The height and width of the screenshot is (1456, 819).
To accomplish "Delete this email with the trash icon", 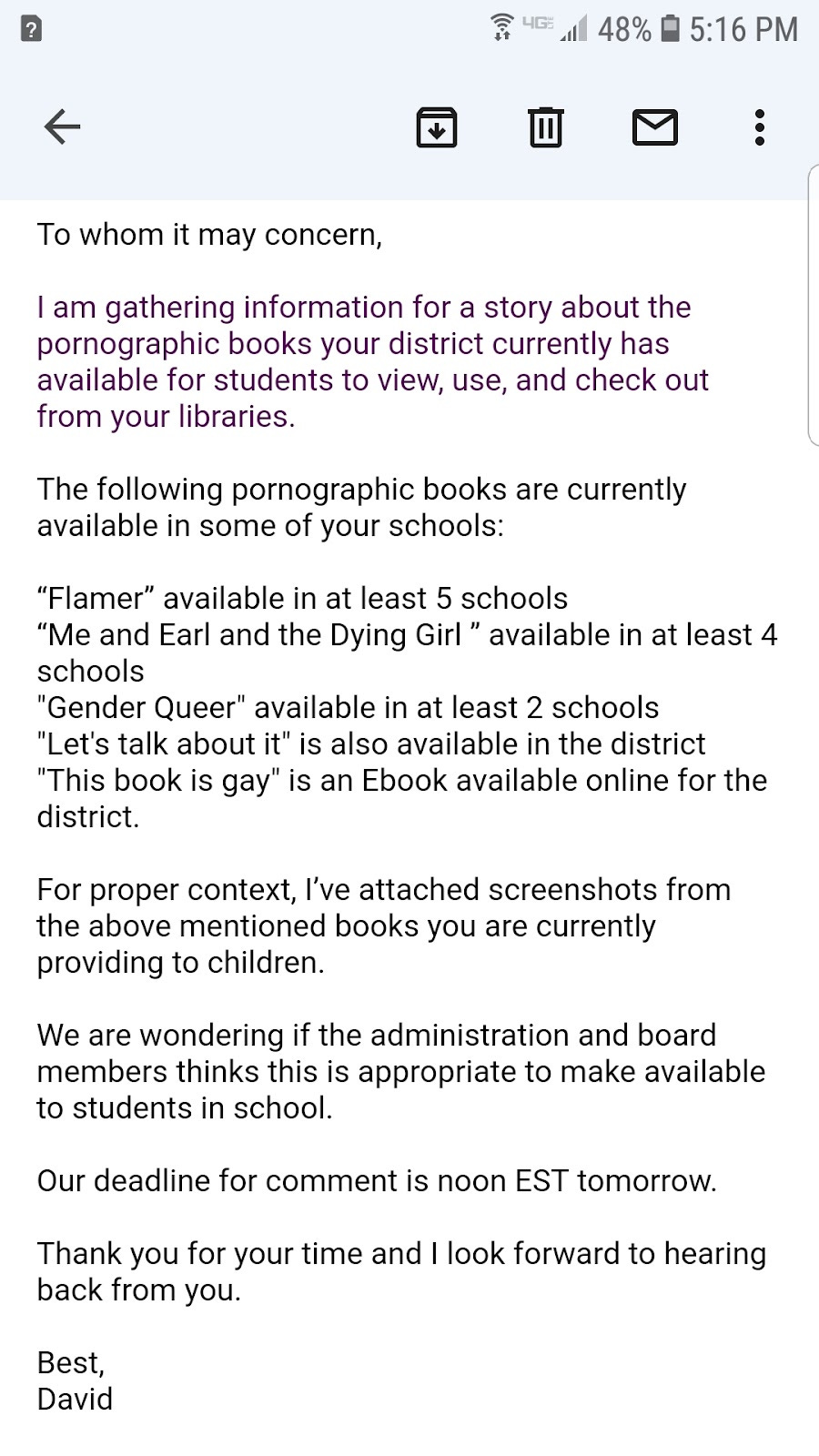I will pyautogui.click(x=546, y=126).
